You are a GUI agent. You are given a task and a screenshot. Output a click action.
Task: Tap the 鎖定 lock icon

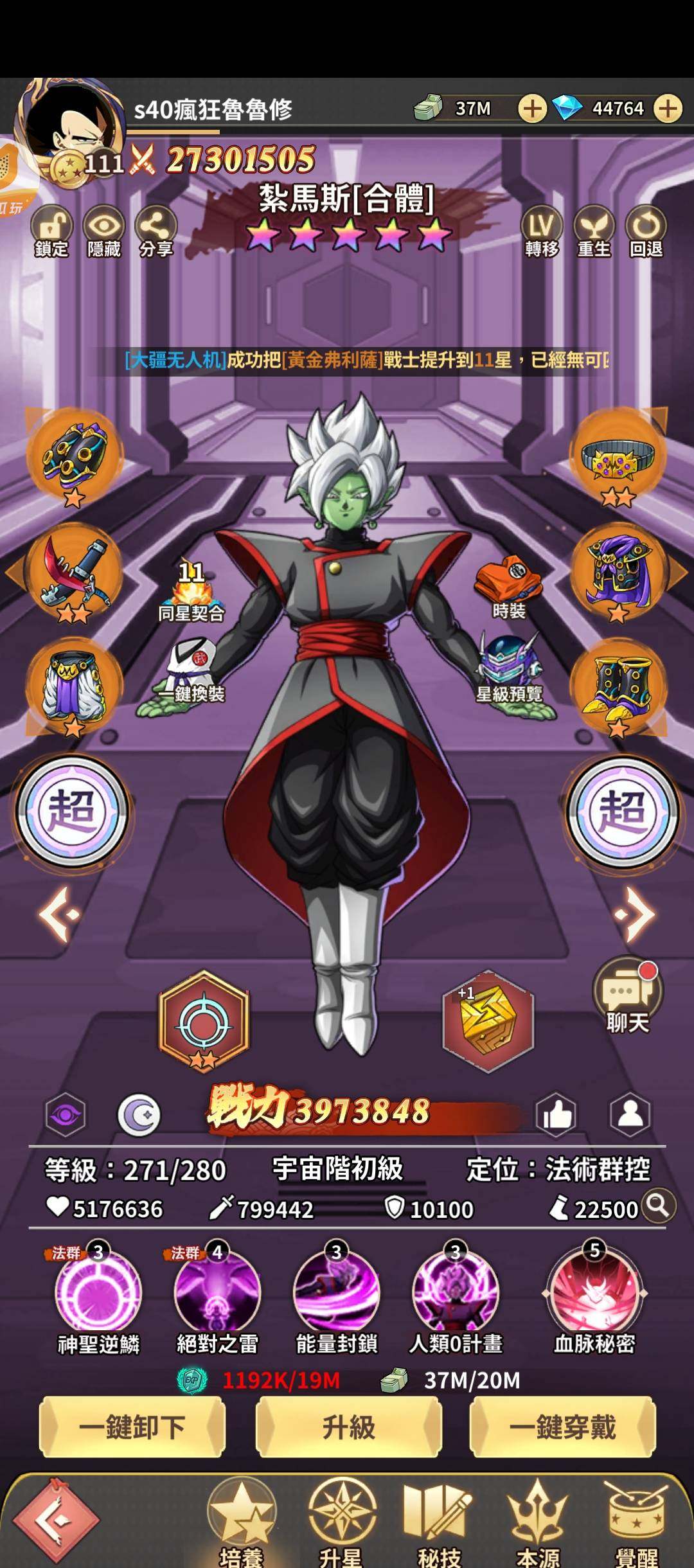pyautogui.click(x=51, y=231)
